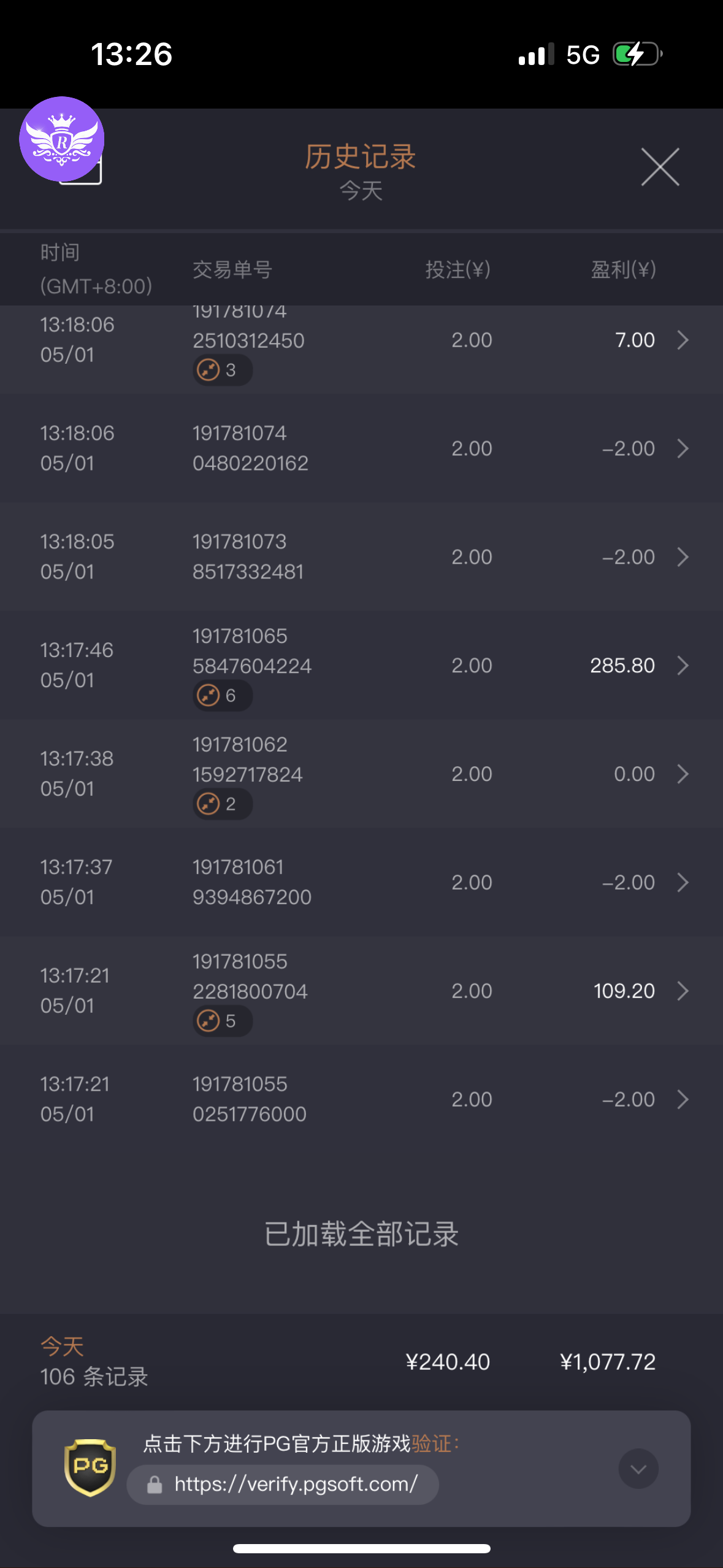This screenshot has width=723, height=1568.
Task: Open the 109.20 profit record
Action: click(361, 991)
